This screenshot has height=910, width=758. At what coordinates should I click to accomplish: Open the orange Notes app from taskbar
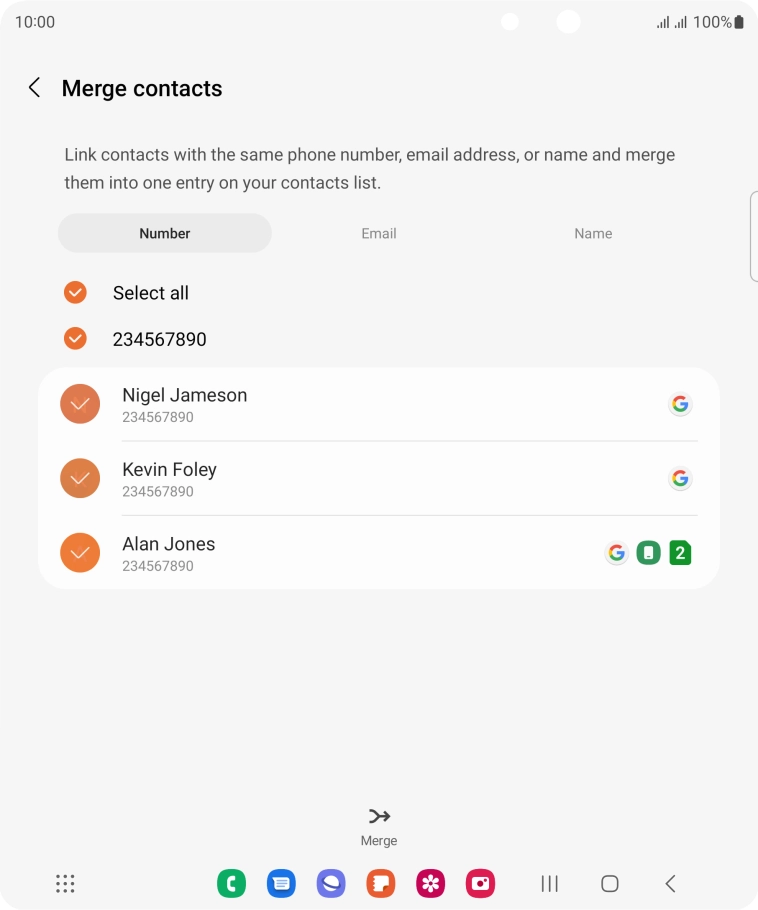click(381, 883)
